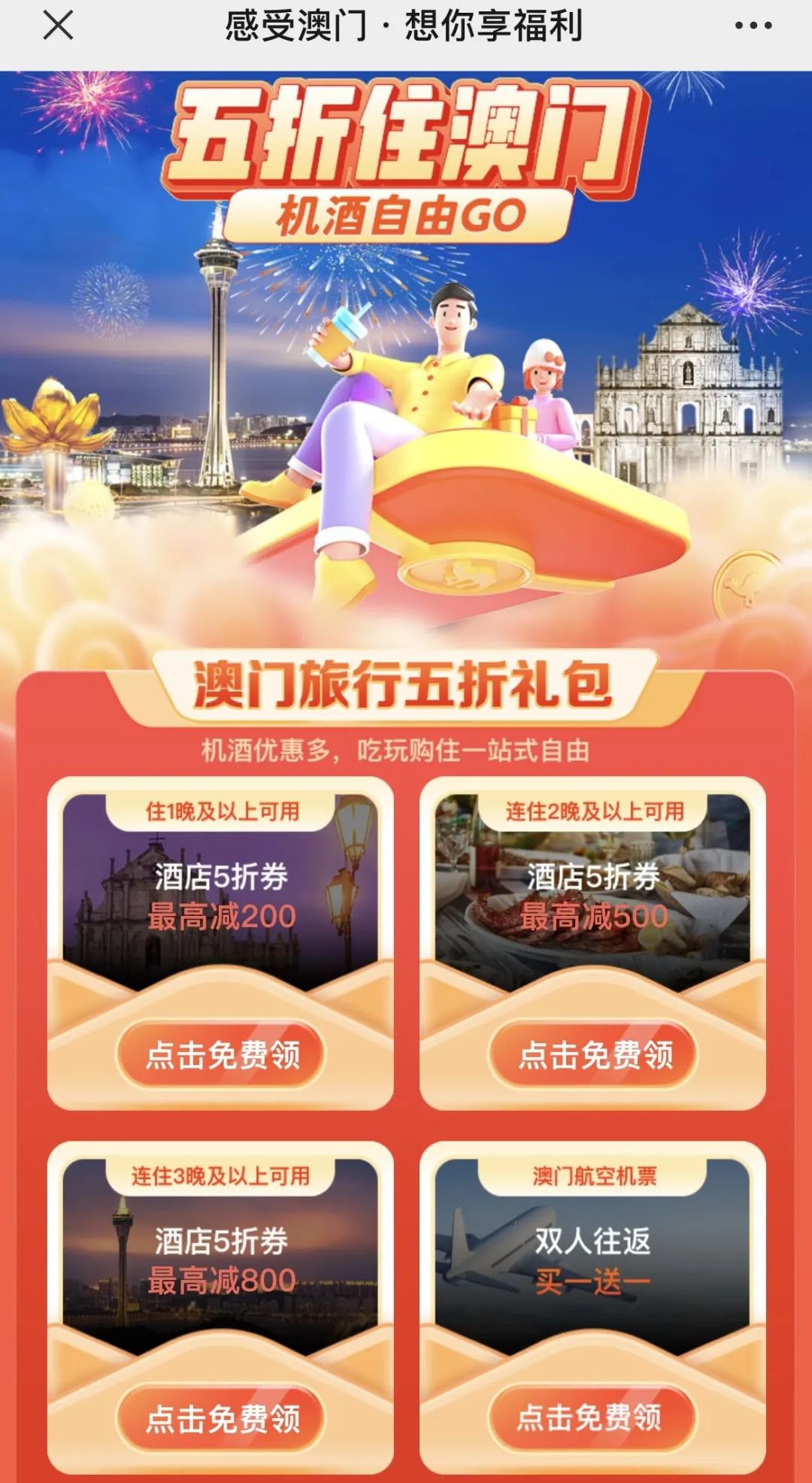Claim the hotel coupon with max 200 off
The height and width of the screenshot is (1483, 812).
pos(222,1054)
